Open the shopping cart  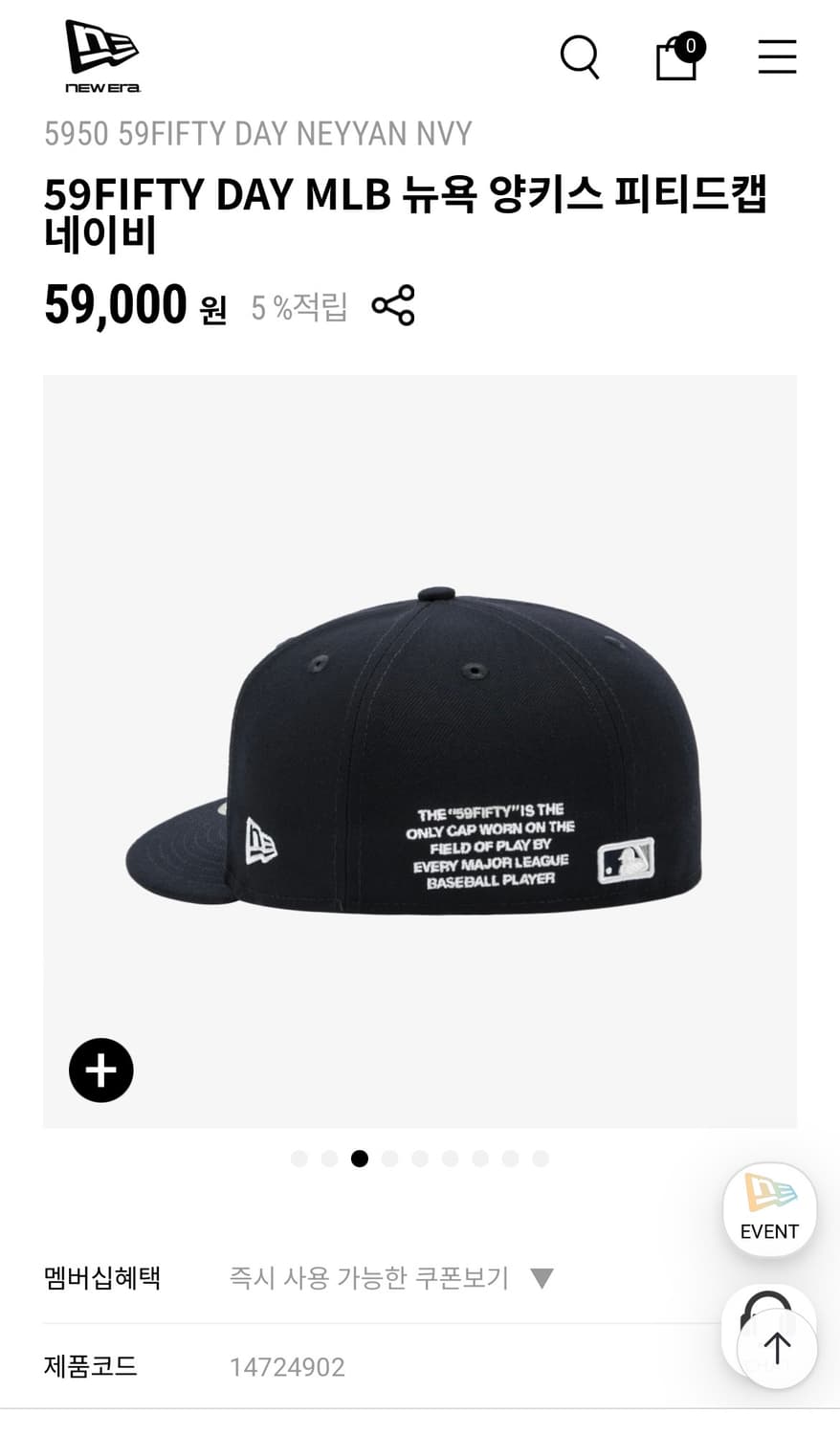coord(675,58)
